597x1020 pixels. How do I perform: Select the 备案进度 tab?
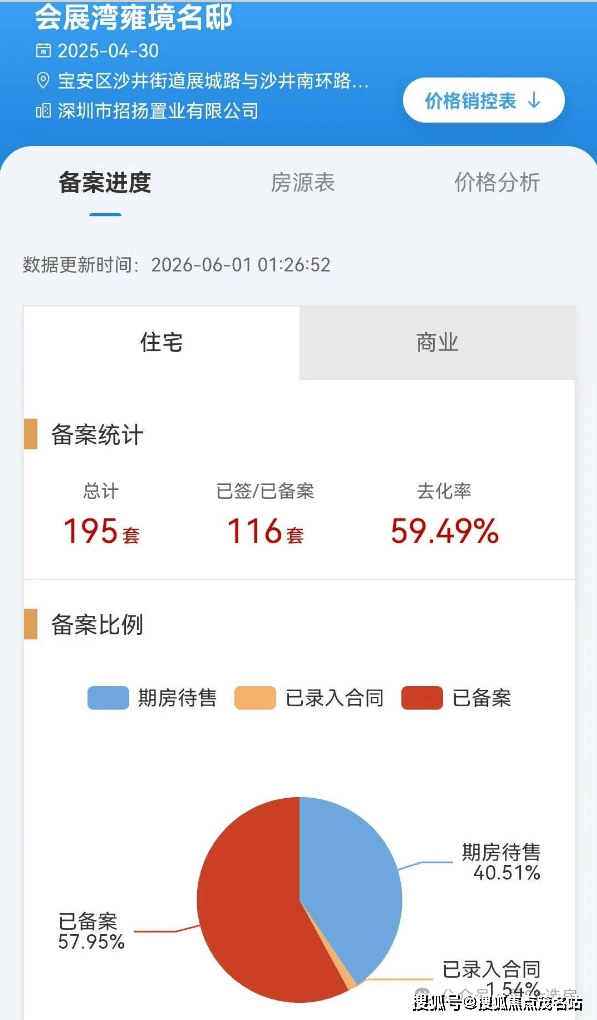click(105, 183)
